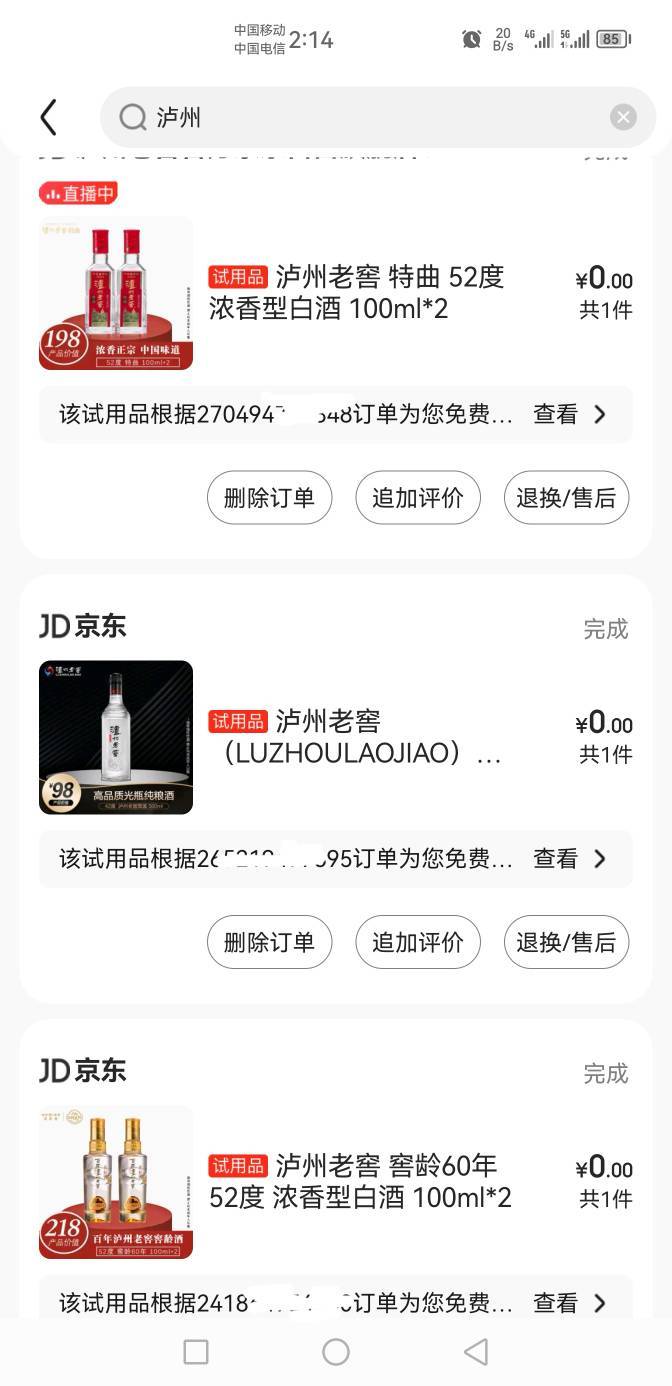672x1386 pixels.
Task: Open the 直播中 live badge
Action: point(79,193)
